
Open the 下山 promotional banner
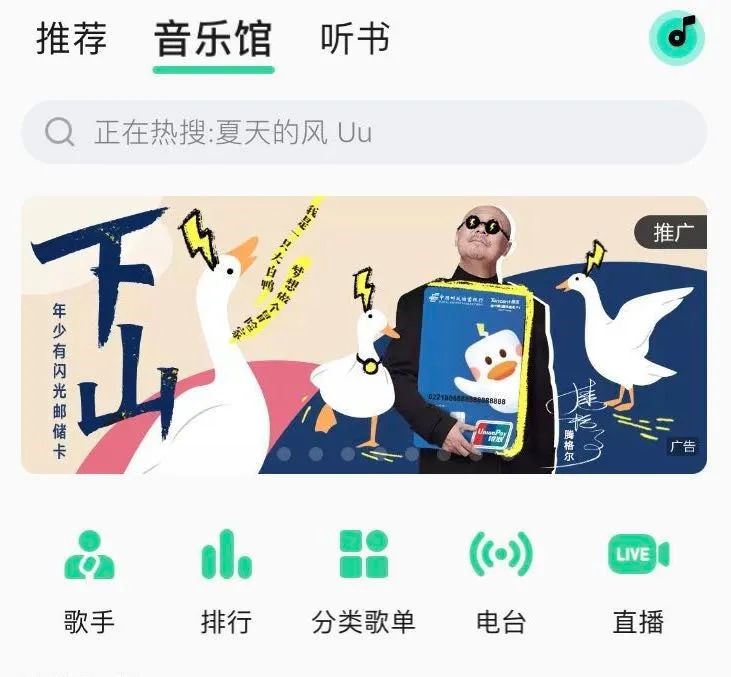364,335
